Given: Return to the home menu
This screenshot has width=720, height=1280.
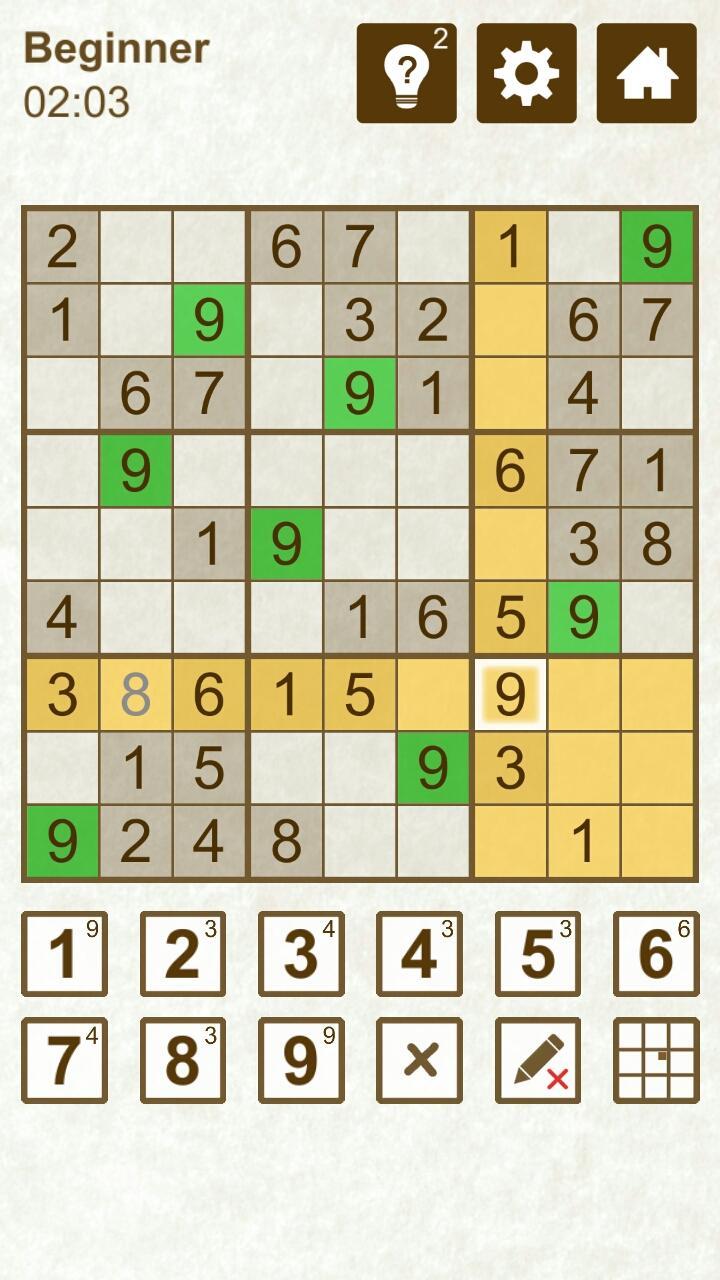Looking at the screenshot, I should coord(646,73).
